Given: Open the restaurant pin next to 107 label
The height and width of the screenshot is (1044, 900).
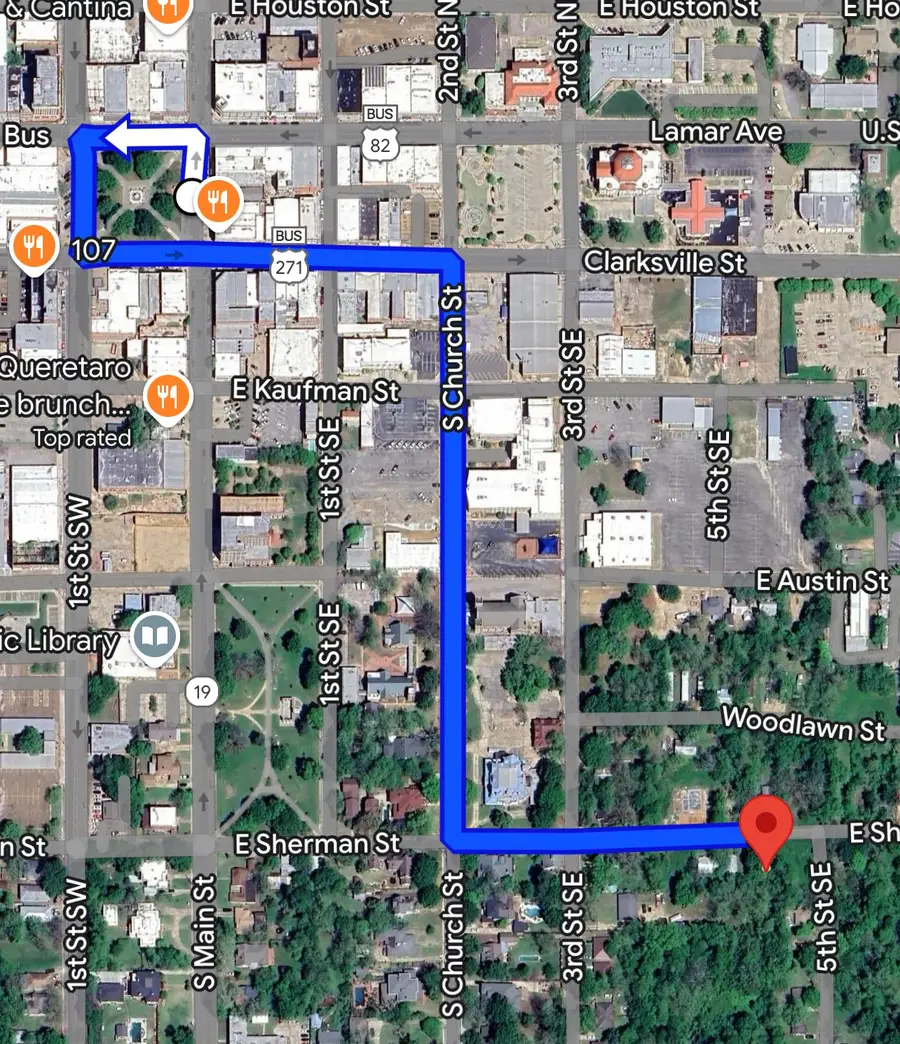Looking at the screenshot, I should pyautogui.click(x=34, y=246).
